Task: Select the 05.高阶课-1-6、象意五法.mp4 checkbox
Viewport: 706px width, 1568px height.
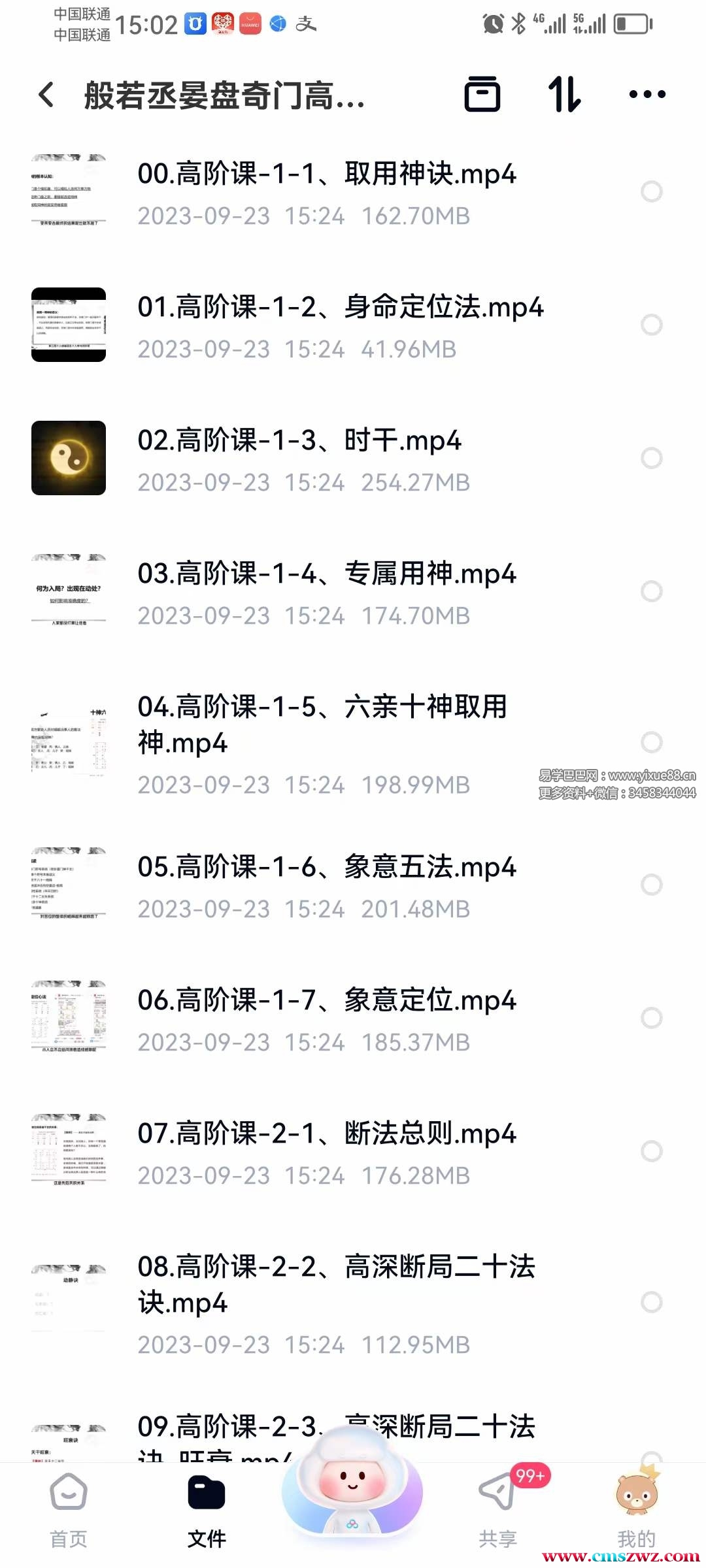Action: pos(651,885)
